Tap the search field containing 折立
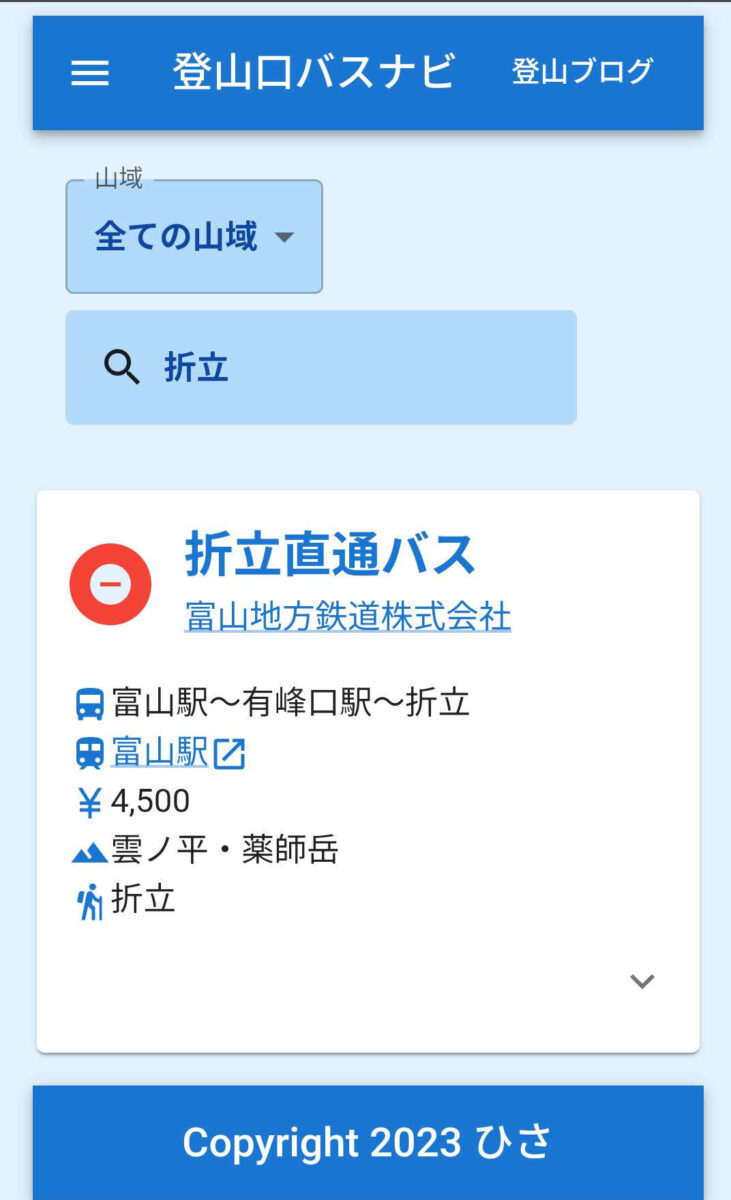The image size is (731, 1200). [x=321, y=367]
